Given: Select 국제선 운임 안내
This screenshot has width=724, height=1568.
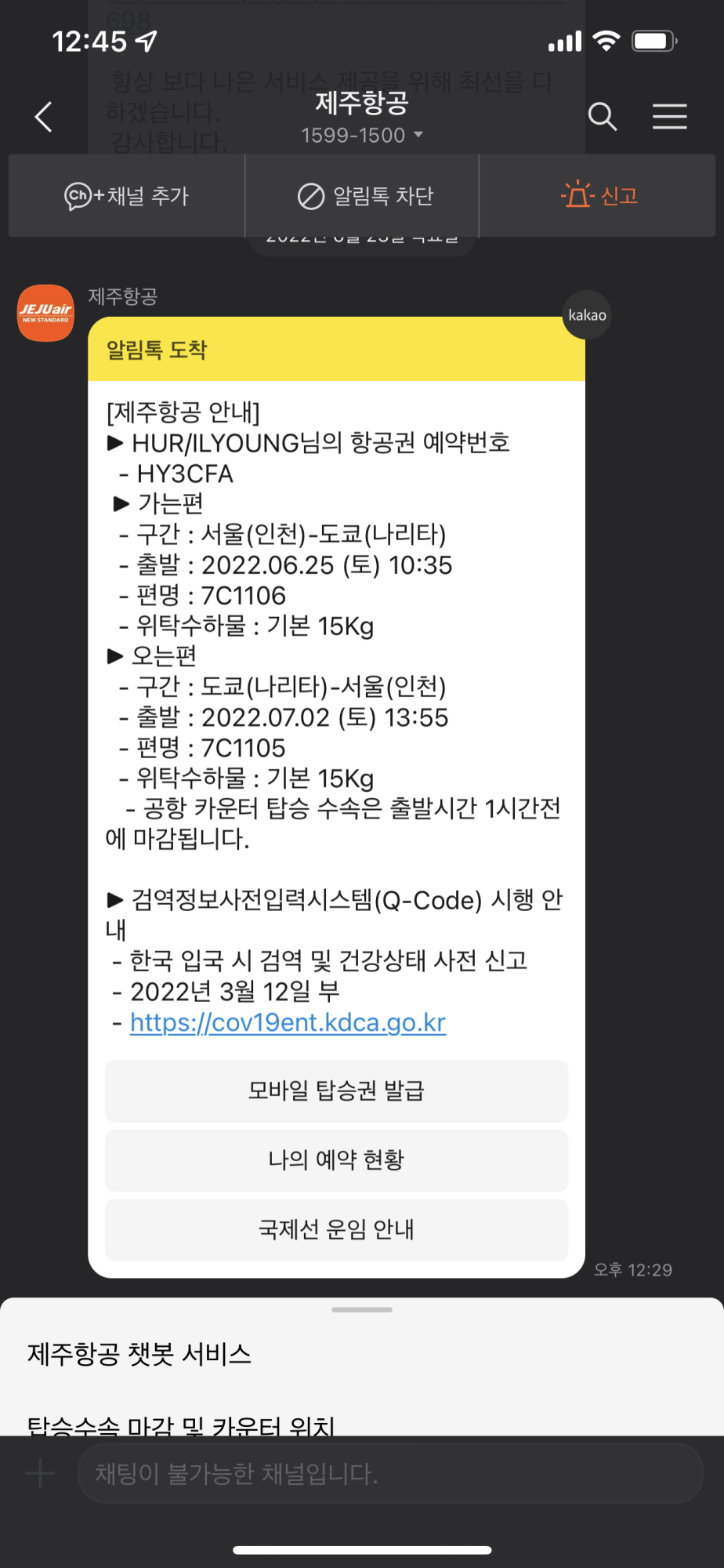Looking at the screenshot, I should [336, 1229].
